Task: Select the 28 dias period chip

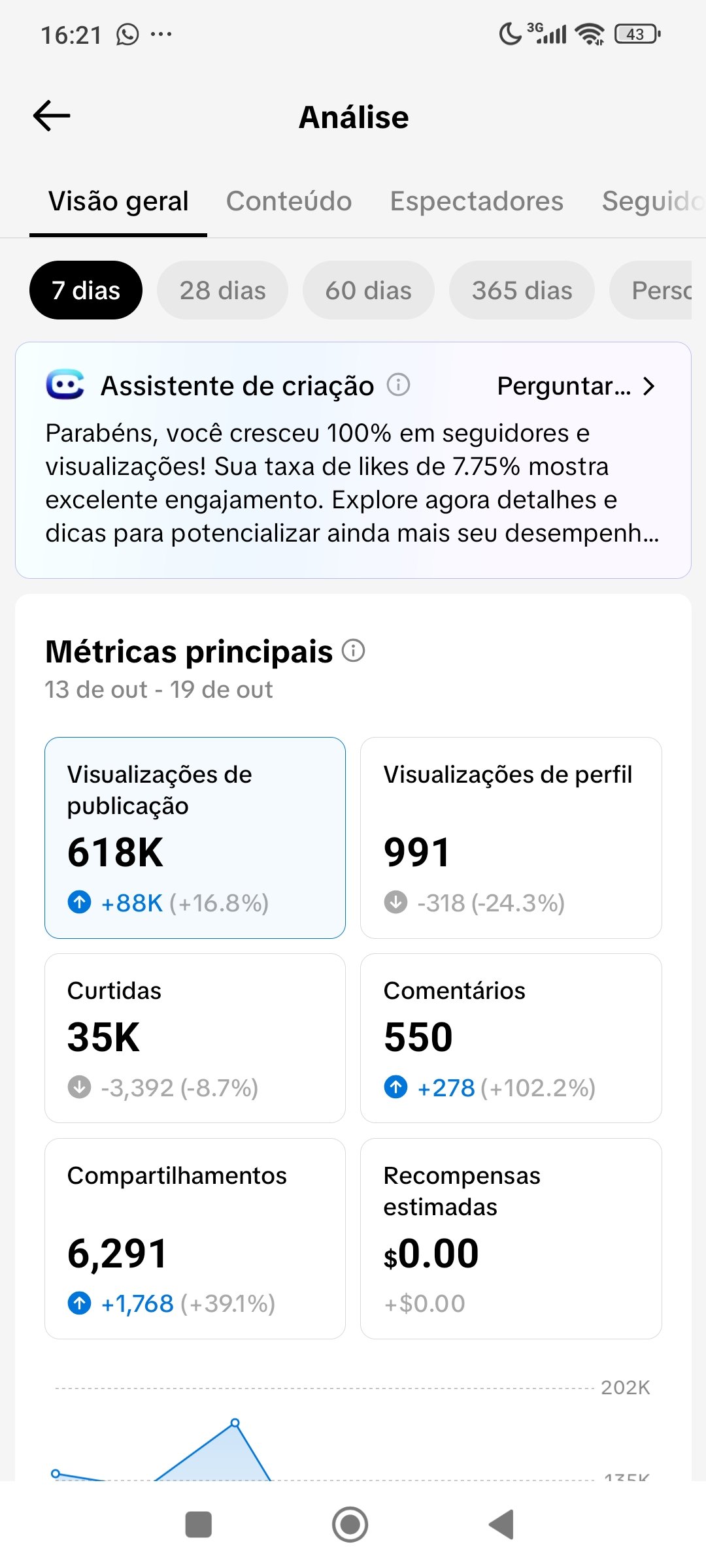Action: point(222,290)
